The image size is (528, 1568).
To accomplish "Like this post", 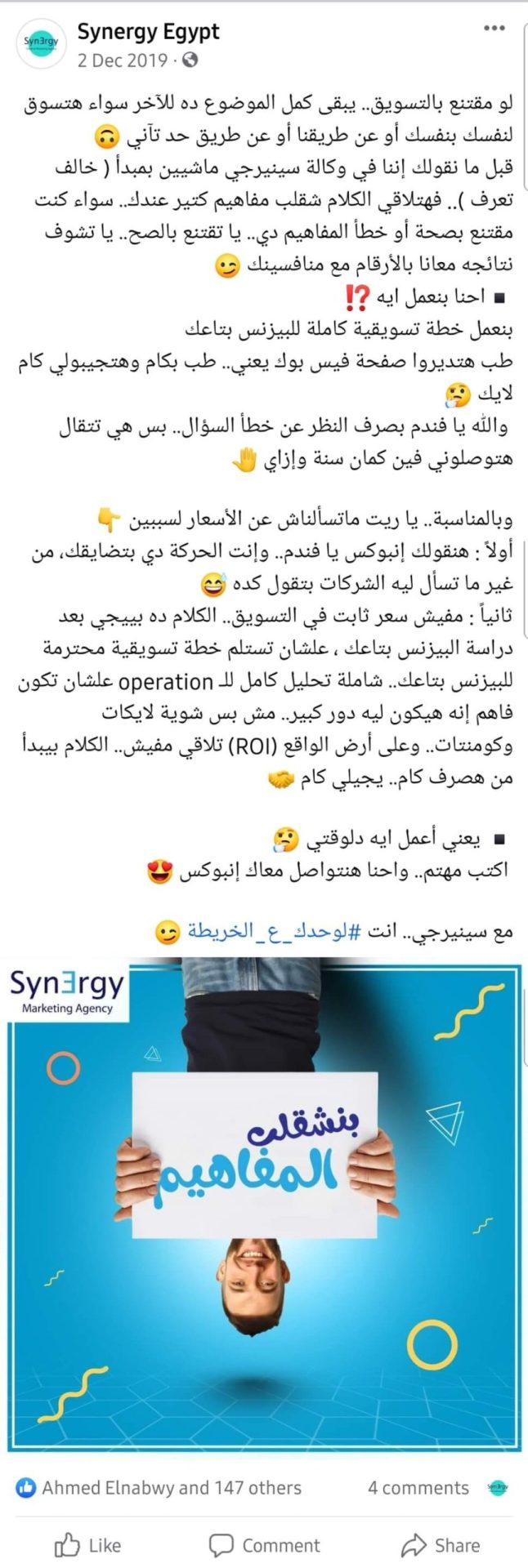I will pyautogui.click(x=88, y=1544).
